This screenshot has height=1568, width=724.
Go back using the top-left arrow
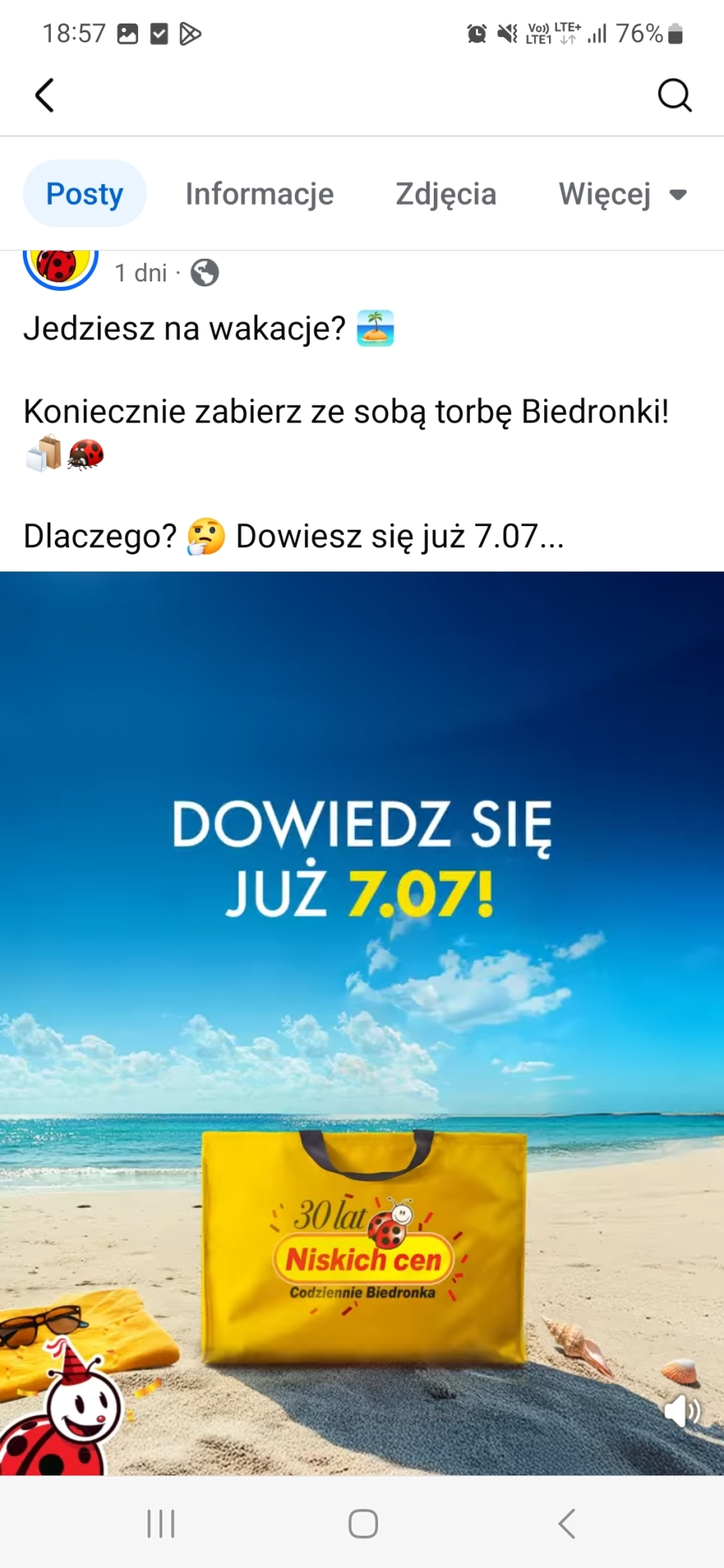click(45, 96)
